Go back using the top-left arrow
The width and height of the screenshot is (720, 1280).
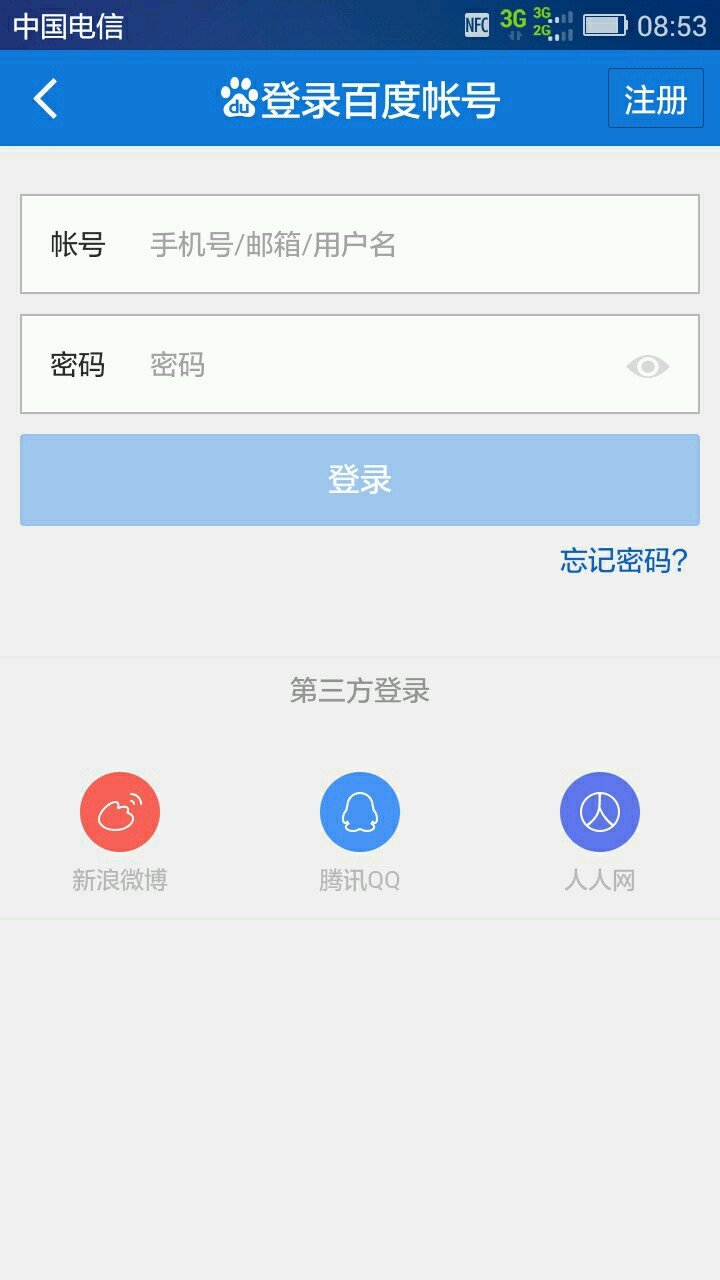pyautogui.click(x=46, y=99)
